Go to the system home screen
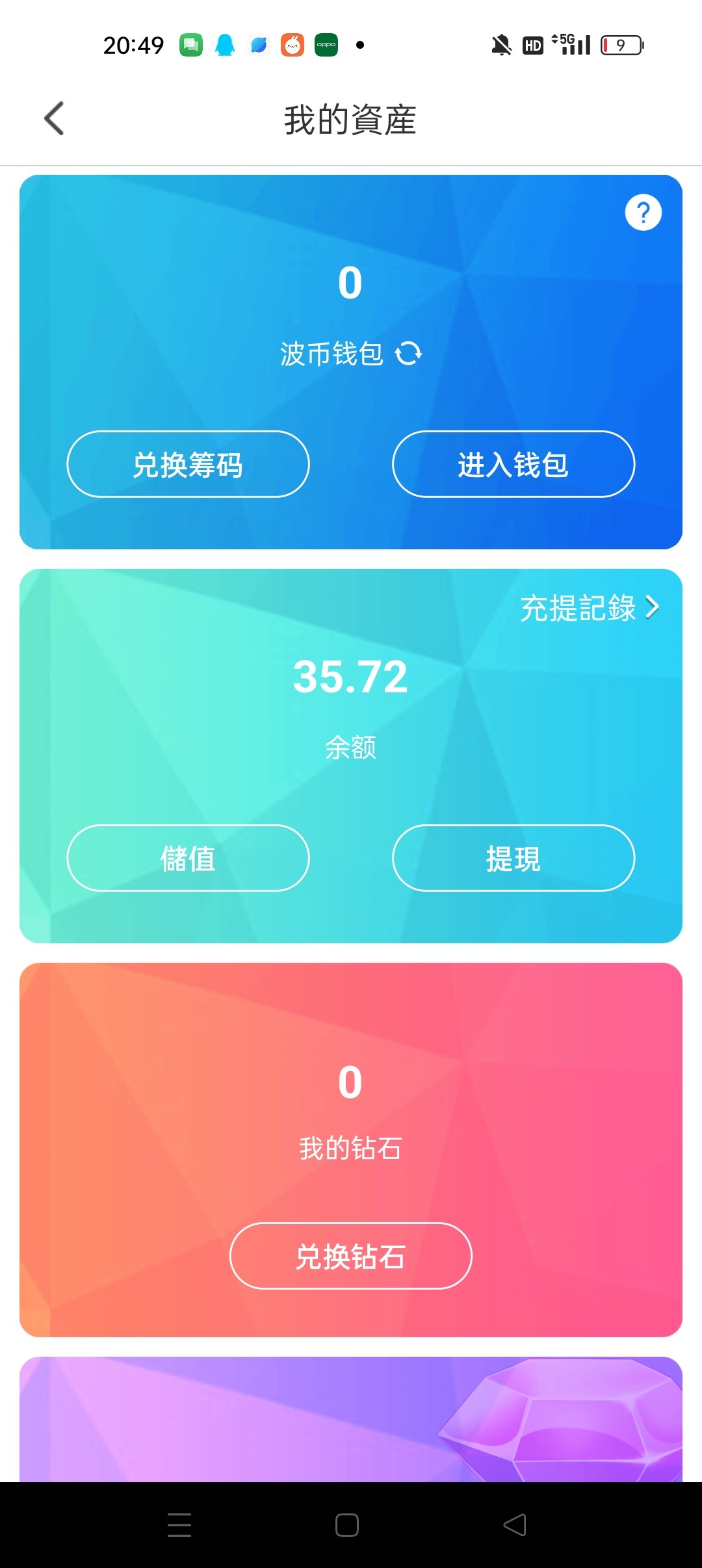Screen dimensions: 702x1568 [347, 1524]
